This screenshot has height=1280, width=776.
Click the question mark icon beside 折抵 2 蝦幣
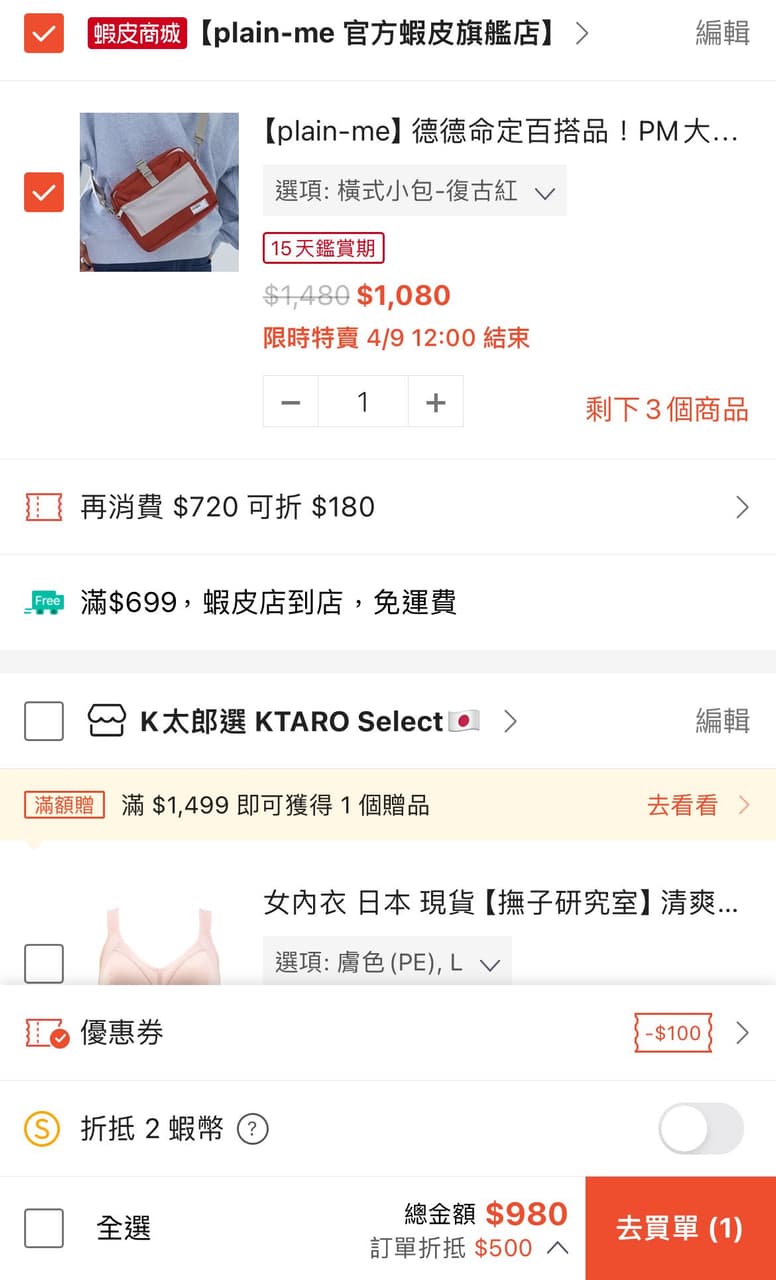253,1128
